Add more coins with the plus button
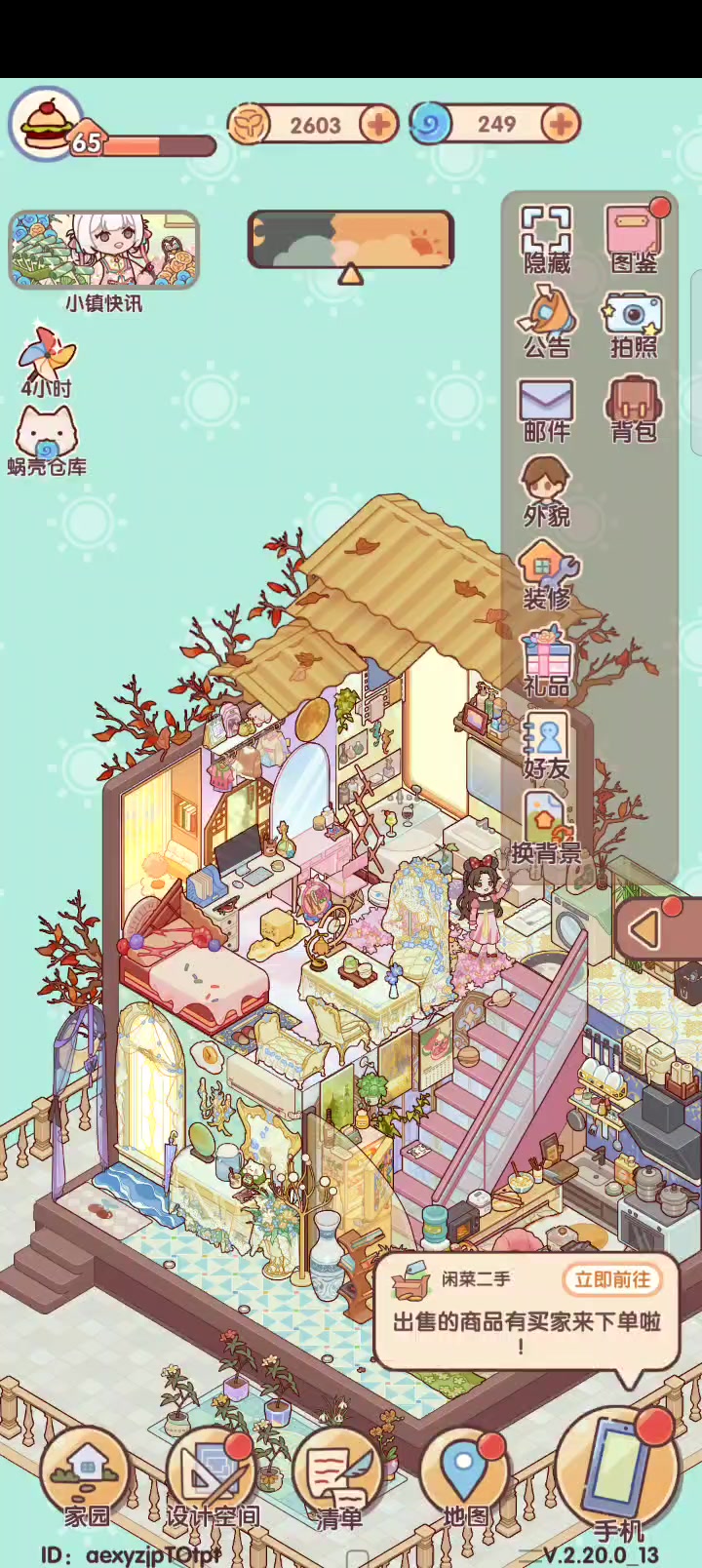This screenshot has height=1568, width=702. click(378, 125)
